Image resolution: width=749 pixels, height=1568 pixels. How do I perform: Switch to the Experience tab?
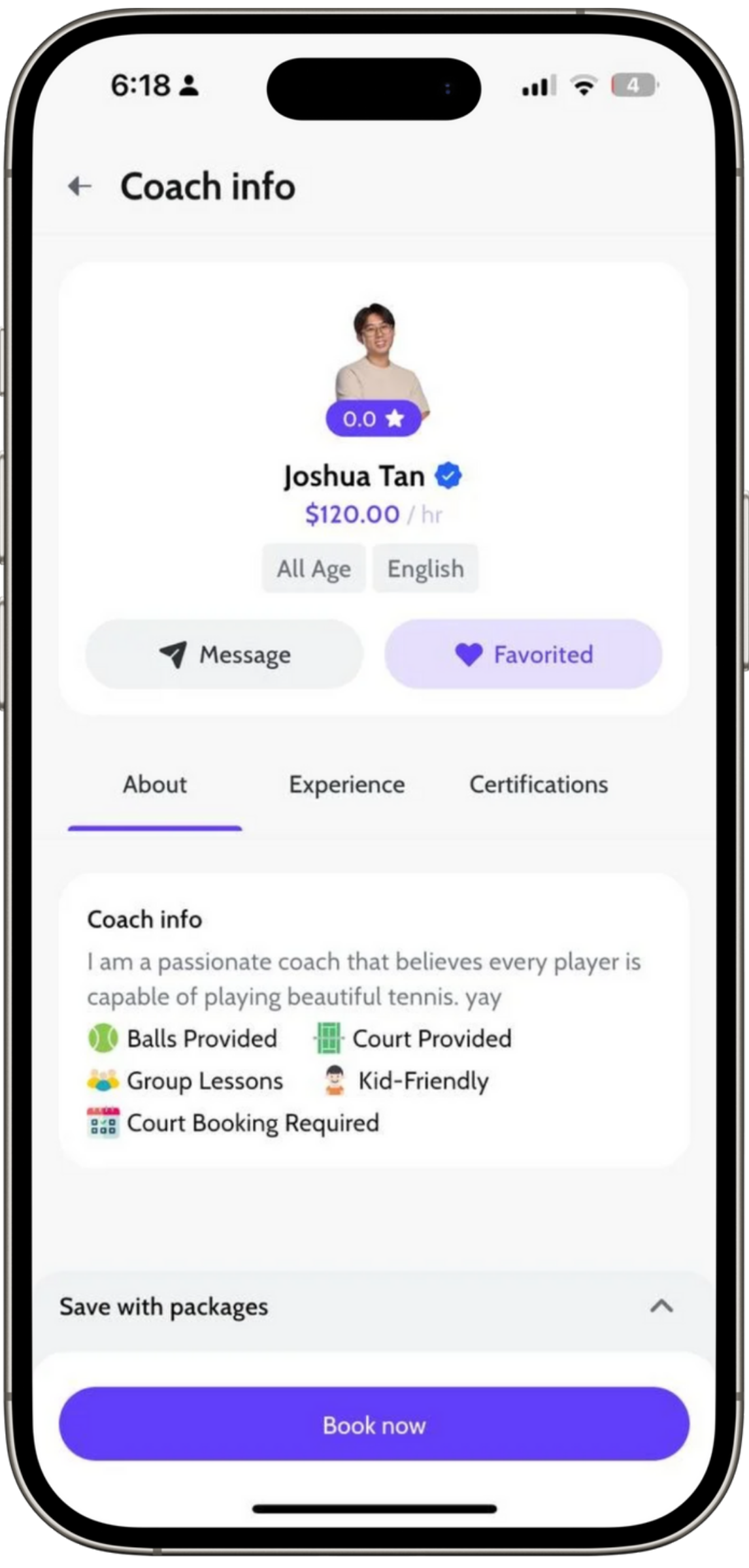click(346, 785)
